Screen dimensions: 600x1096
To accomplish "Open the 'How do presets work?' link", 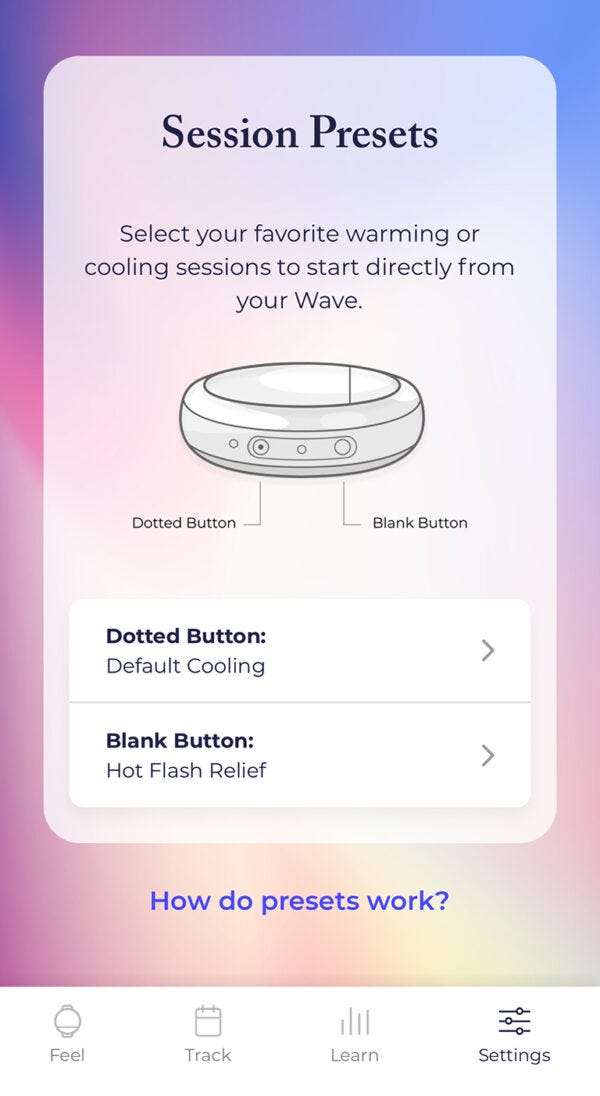I will [299, 901].
